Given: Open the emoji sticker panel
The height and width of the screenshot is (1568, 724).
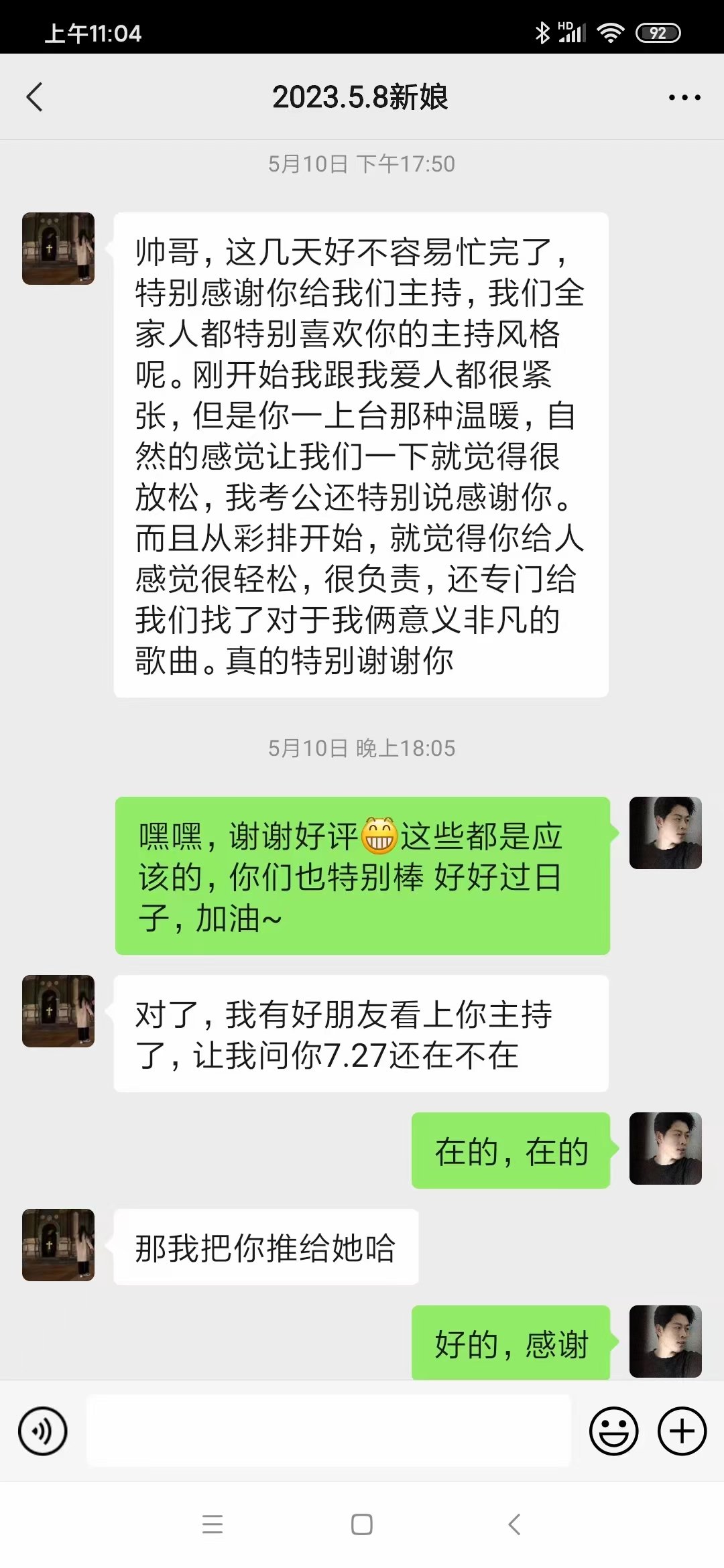Looking at the screenshot, I should 613,1431.
